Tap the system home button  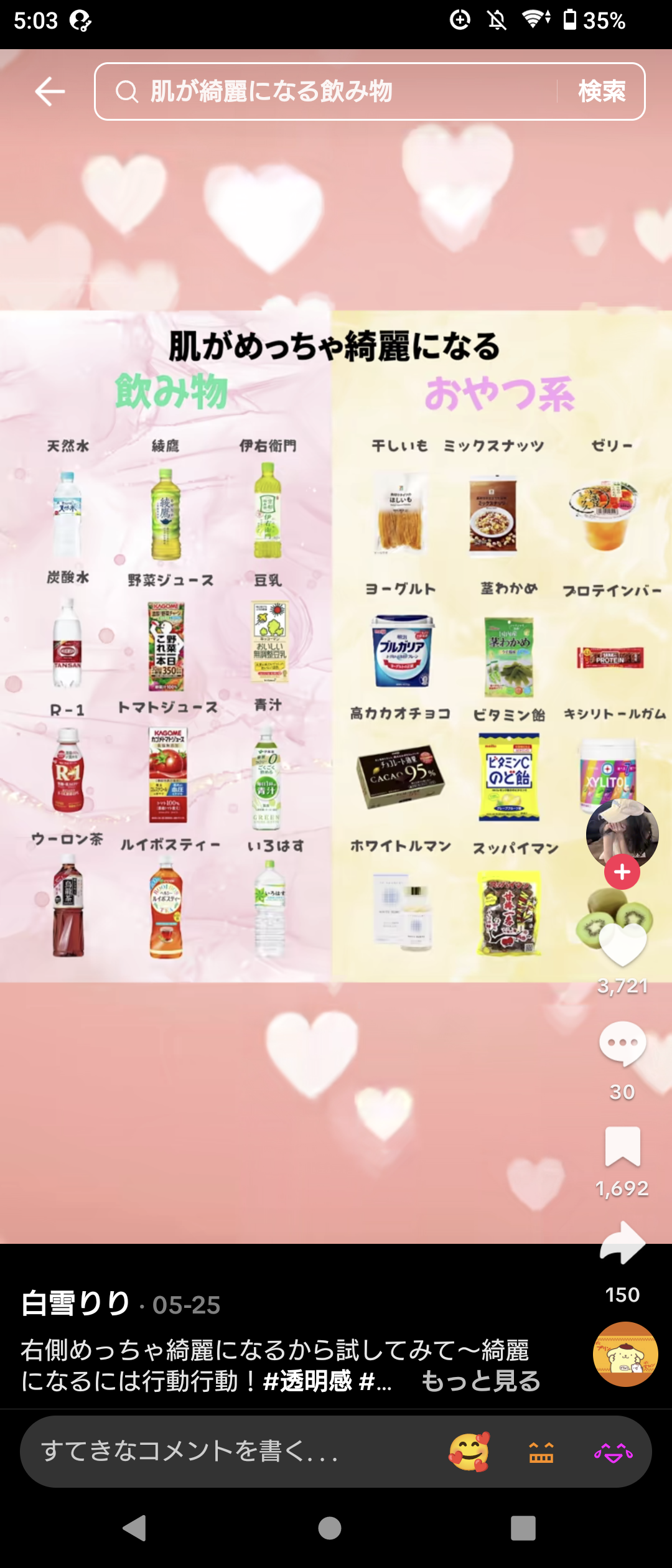[x=330, y=1528]
